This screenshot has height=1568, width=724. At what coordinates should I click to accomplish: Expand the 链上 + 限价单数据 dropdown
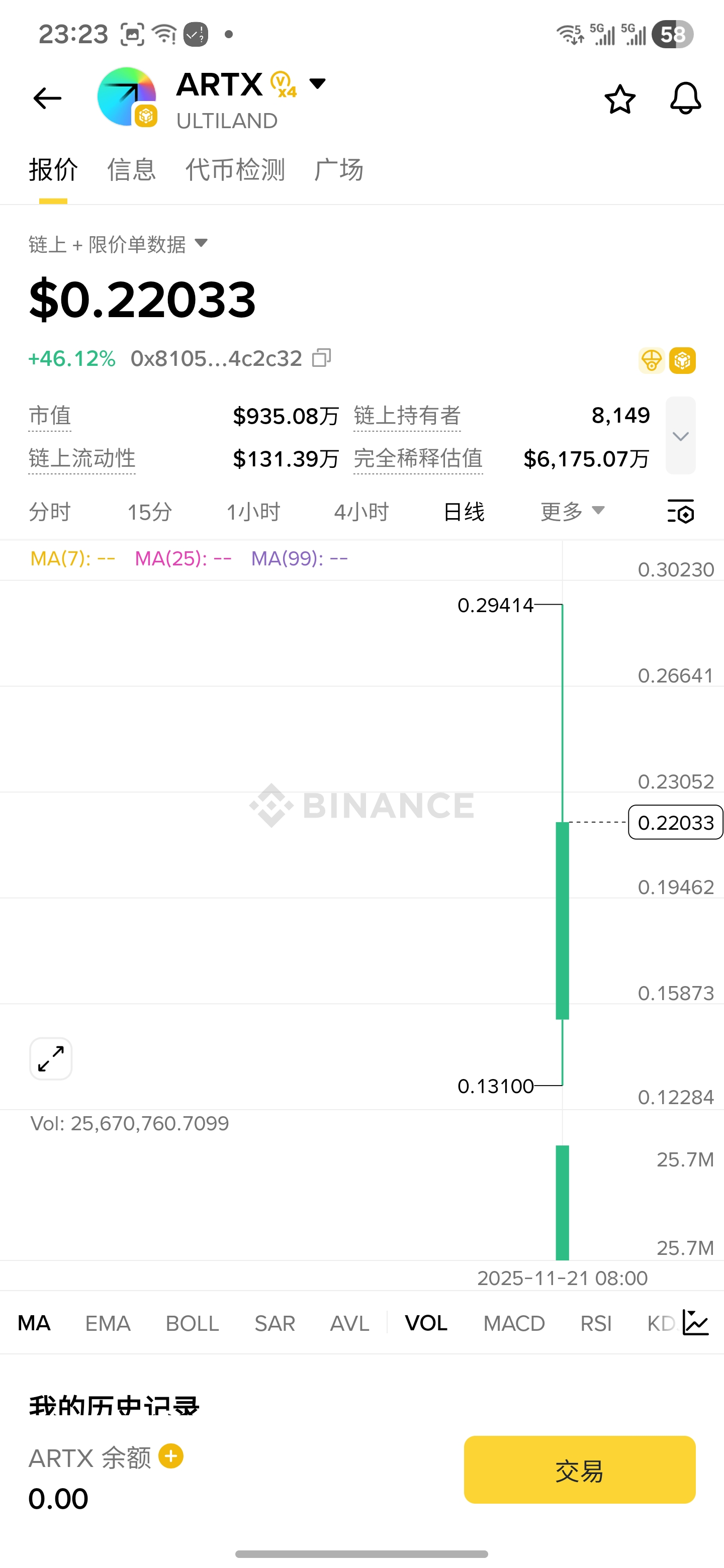(x=201, y=243)
